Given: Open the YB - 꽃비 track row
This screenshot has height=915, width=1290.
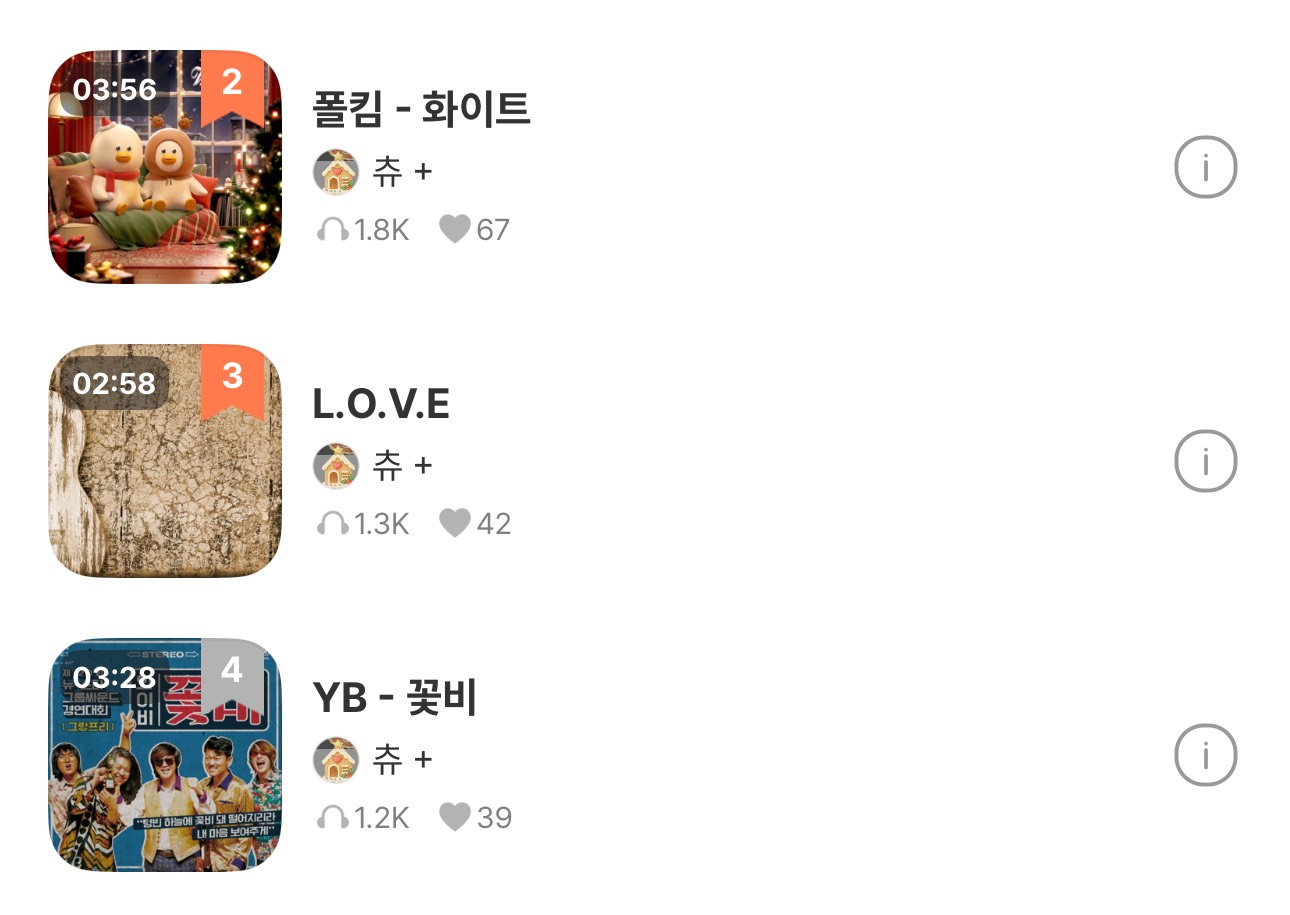Looking at the screenshot, I should (395, 698).
